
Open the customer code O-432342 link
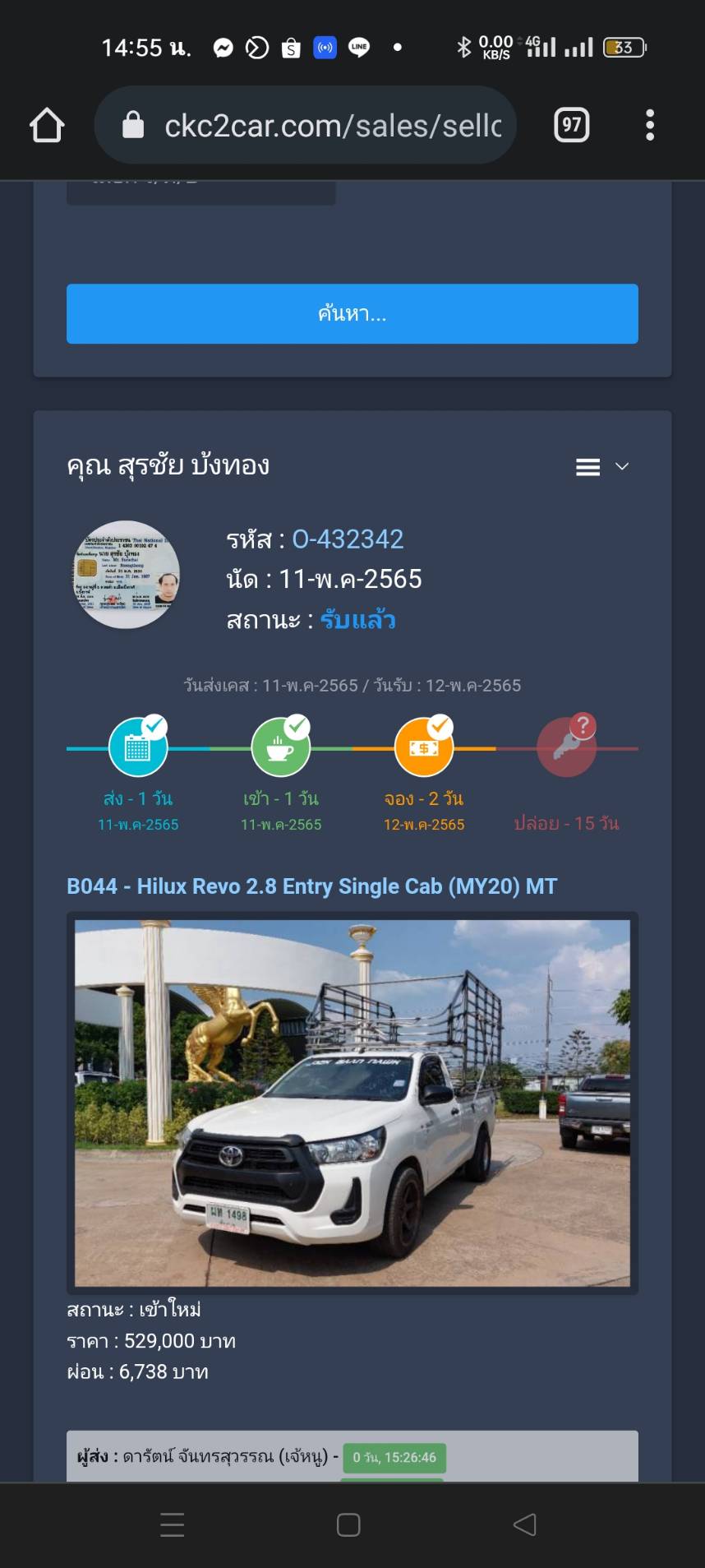[x=348, y=539]
